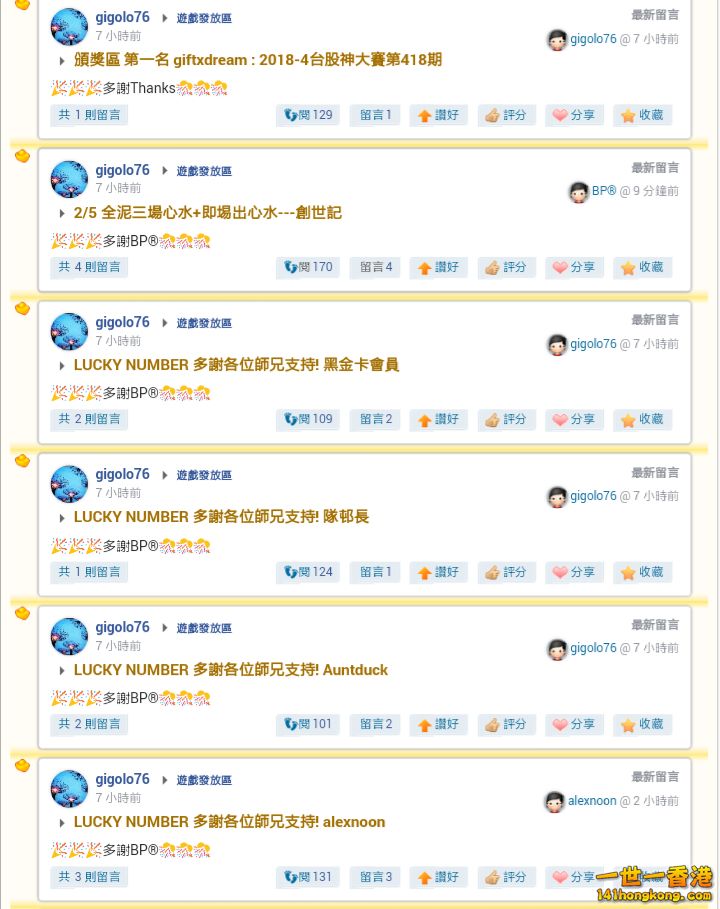
Task: Open 留言 3 on the alexnoon thread
Action: point(375,877)
